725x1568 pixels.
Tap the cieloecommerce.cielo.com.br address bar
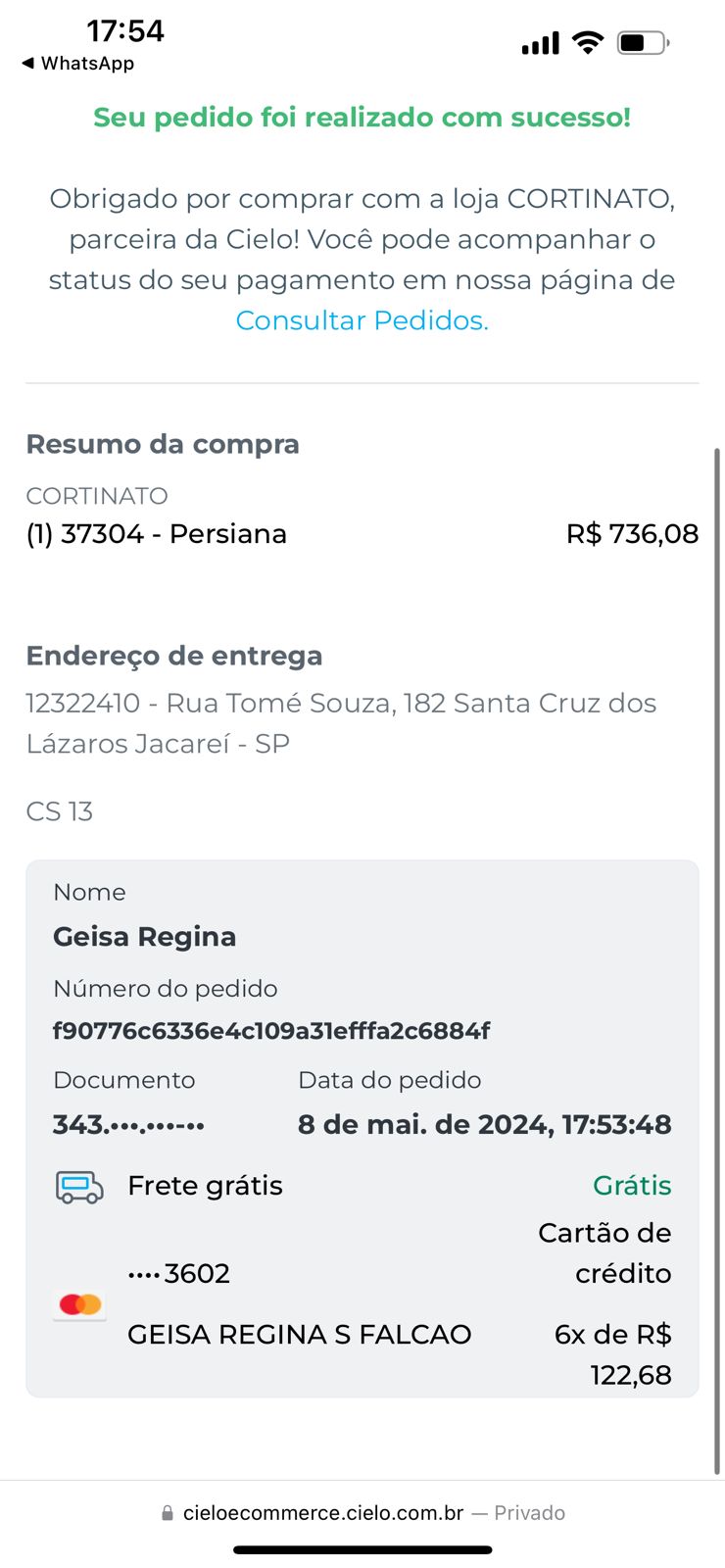pyautogui.click(x=362, y=1512)
